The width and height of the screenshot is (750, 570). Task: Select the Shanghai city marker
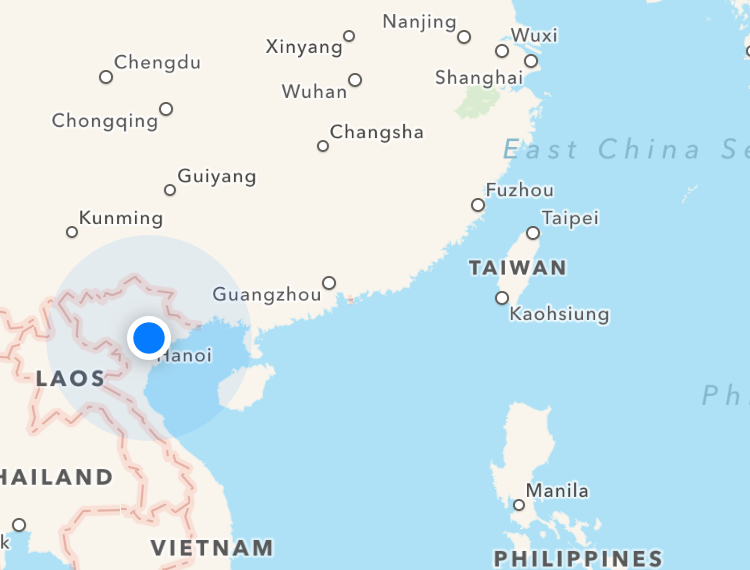(531, 61)
